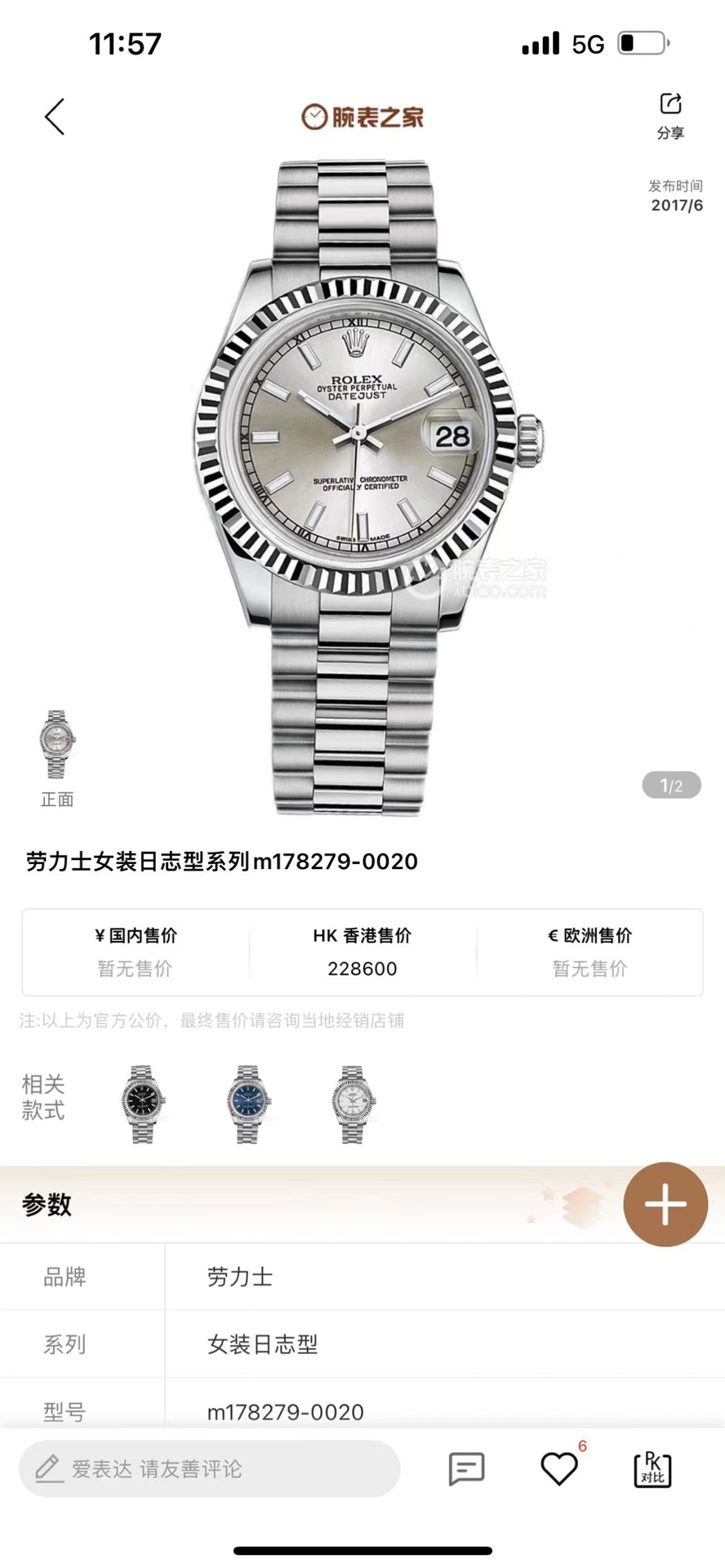Select the 正面 front view thumbnail
This screenshot has height=1568, width=725.
(57, 745)
